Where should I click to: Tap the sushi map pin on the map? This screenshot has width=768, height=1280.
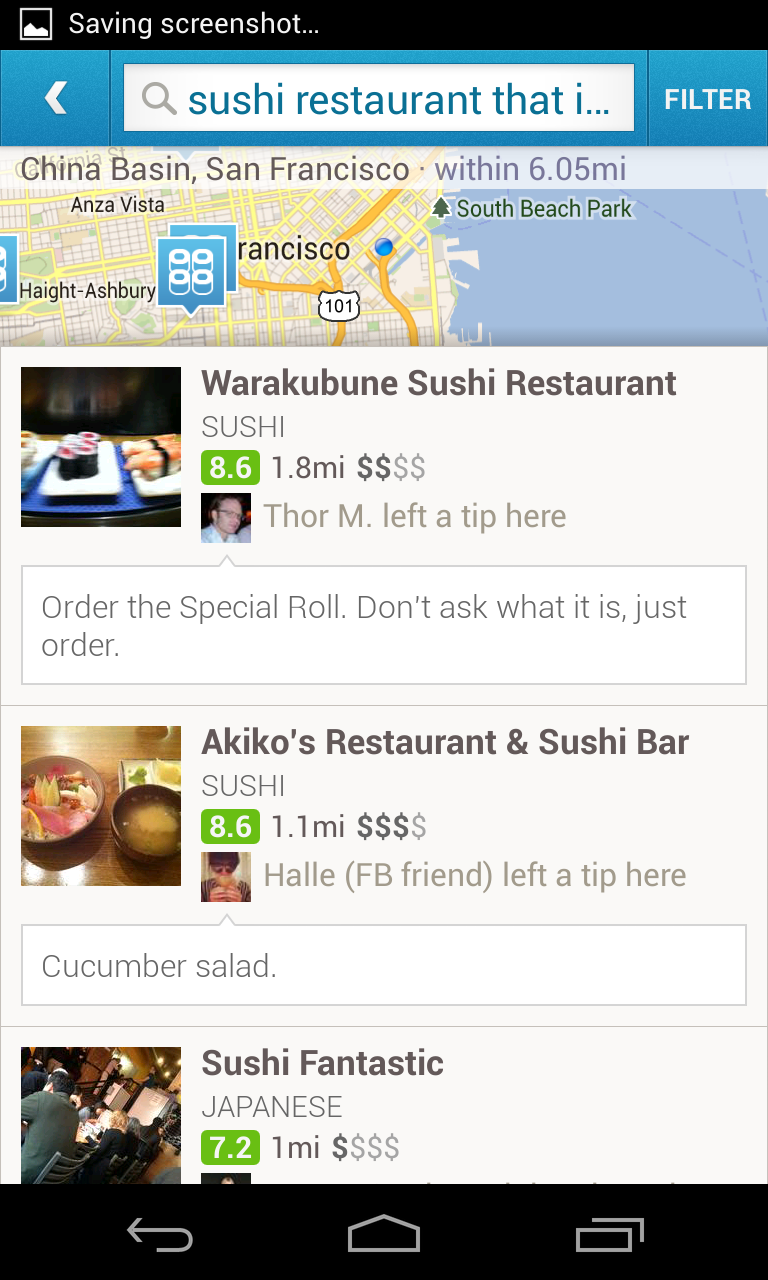191,272
